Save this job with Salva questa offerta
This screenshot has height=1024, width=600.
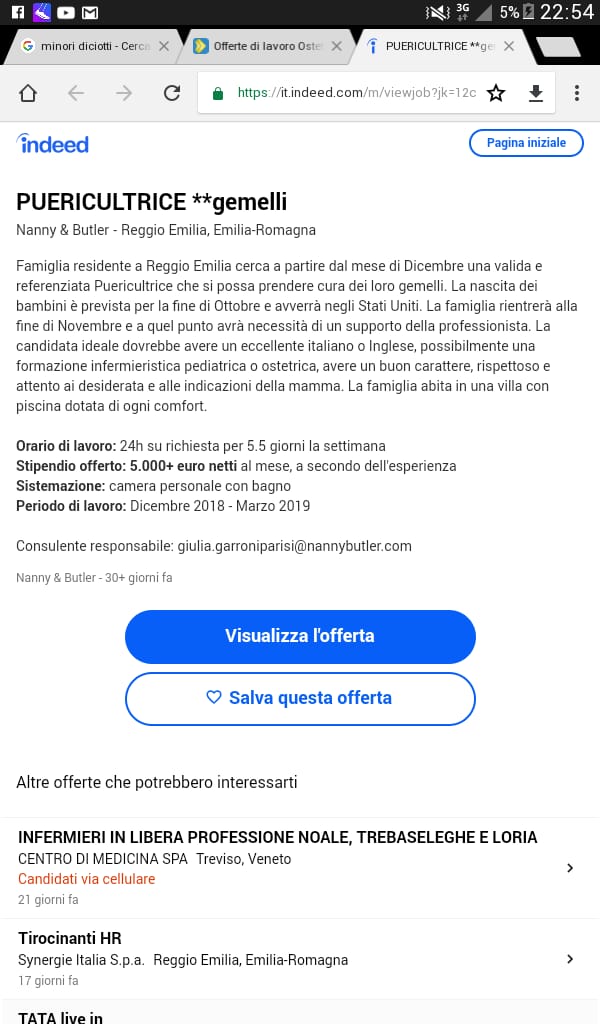[x=300, y=698]
